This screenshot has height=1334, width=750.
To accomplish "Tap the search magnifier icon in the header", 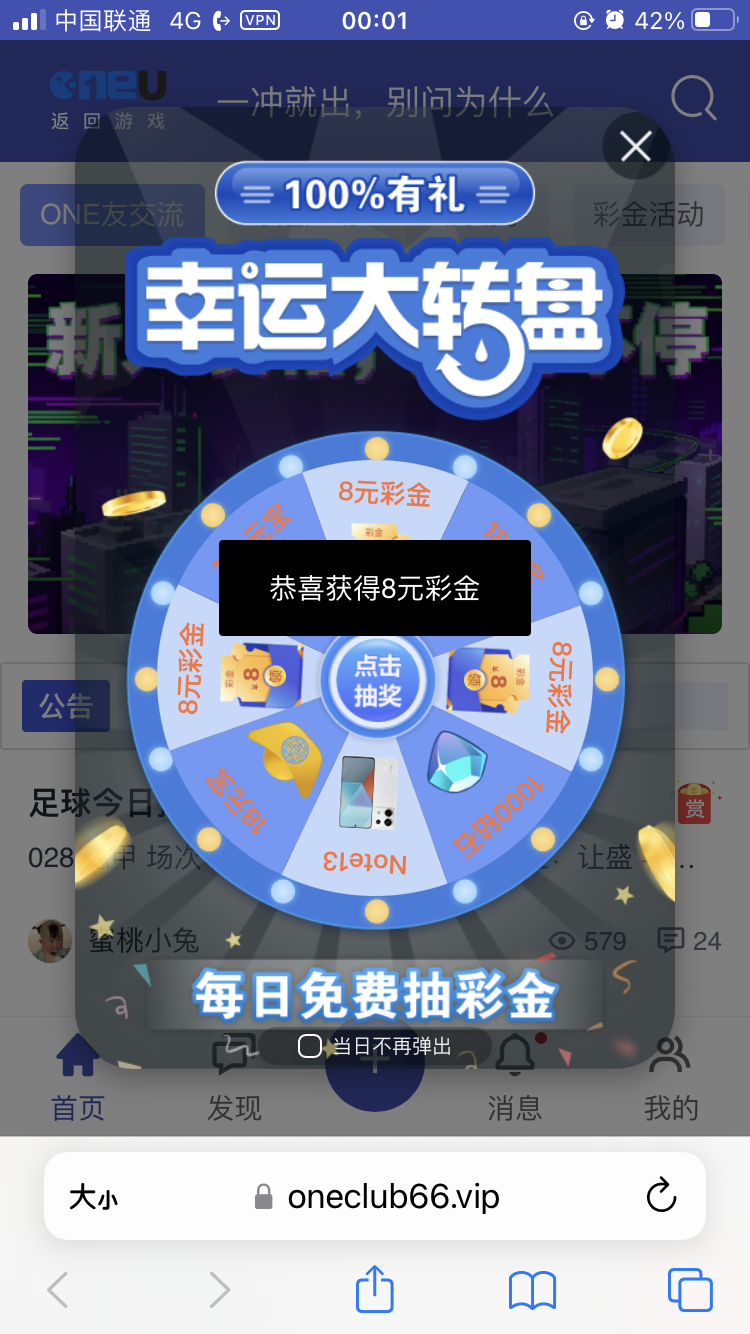I will (691, 99).
